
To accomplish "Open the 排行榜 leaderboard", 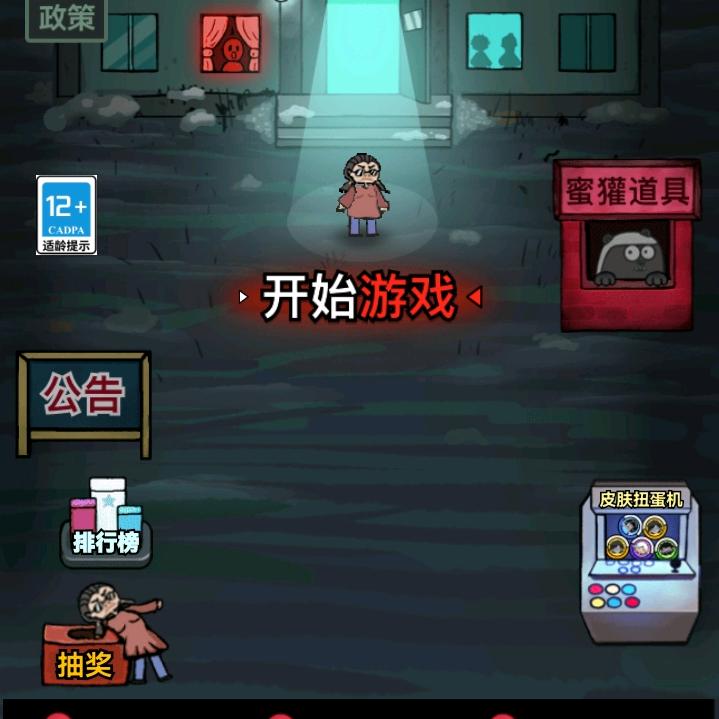I will tap(106, 523).
